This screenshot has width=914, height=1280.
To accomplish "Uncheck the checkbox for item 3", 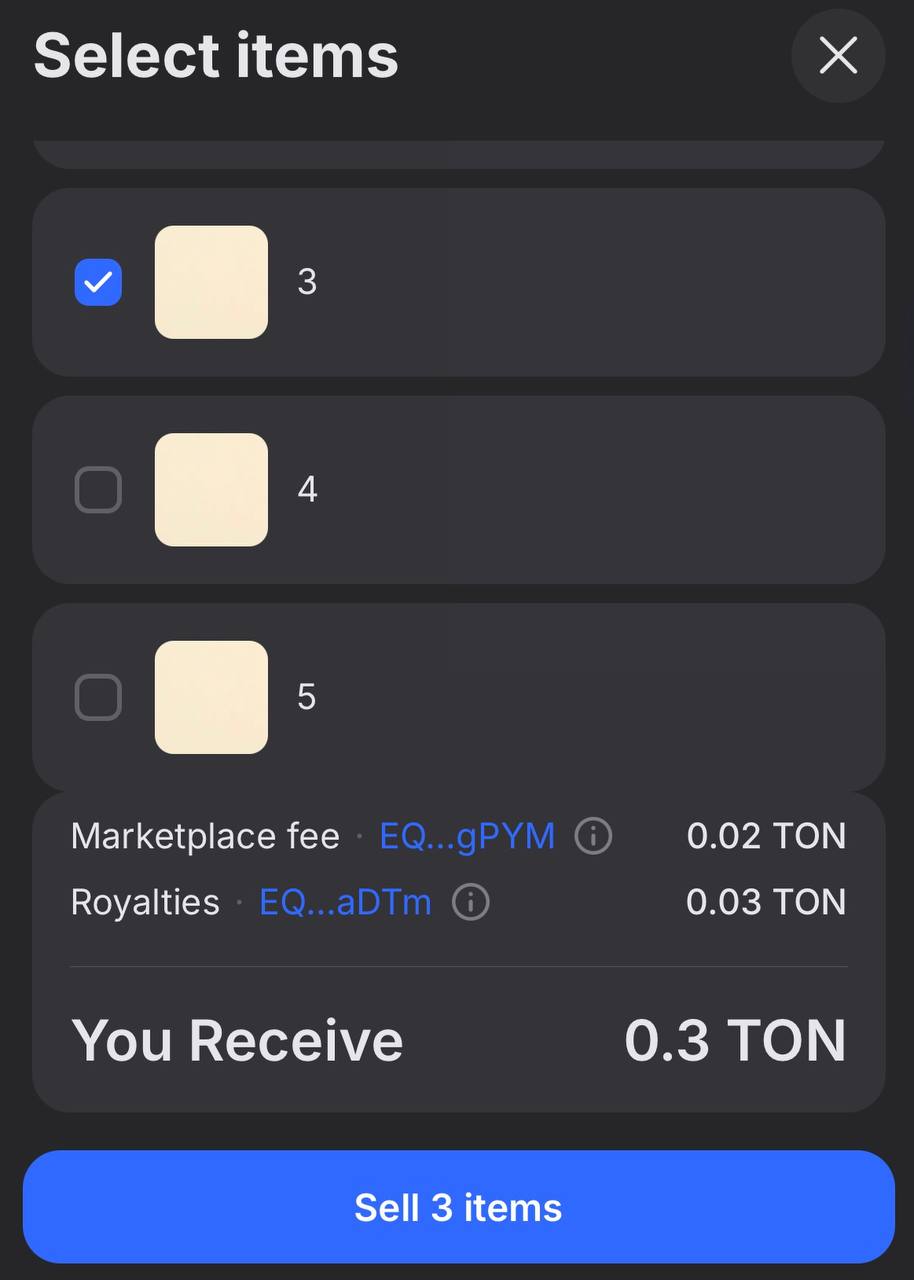I will point(98,282).
